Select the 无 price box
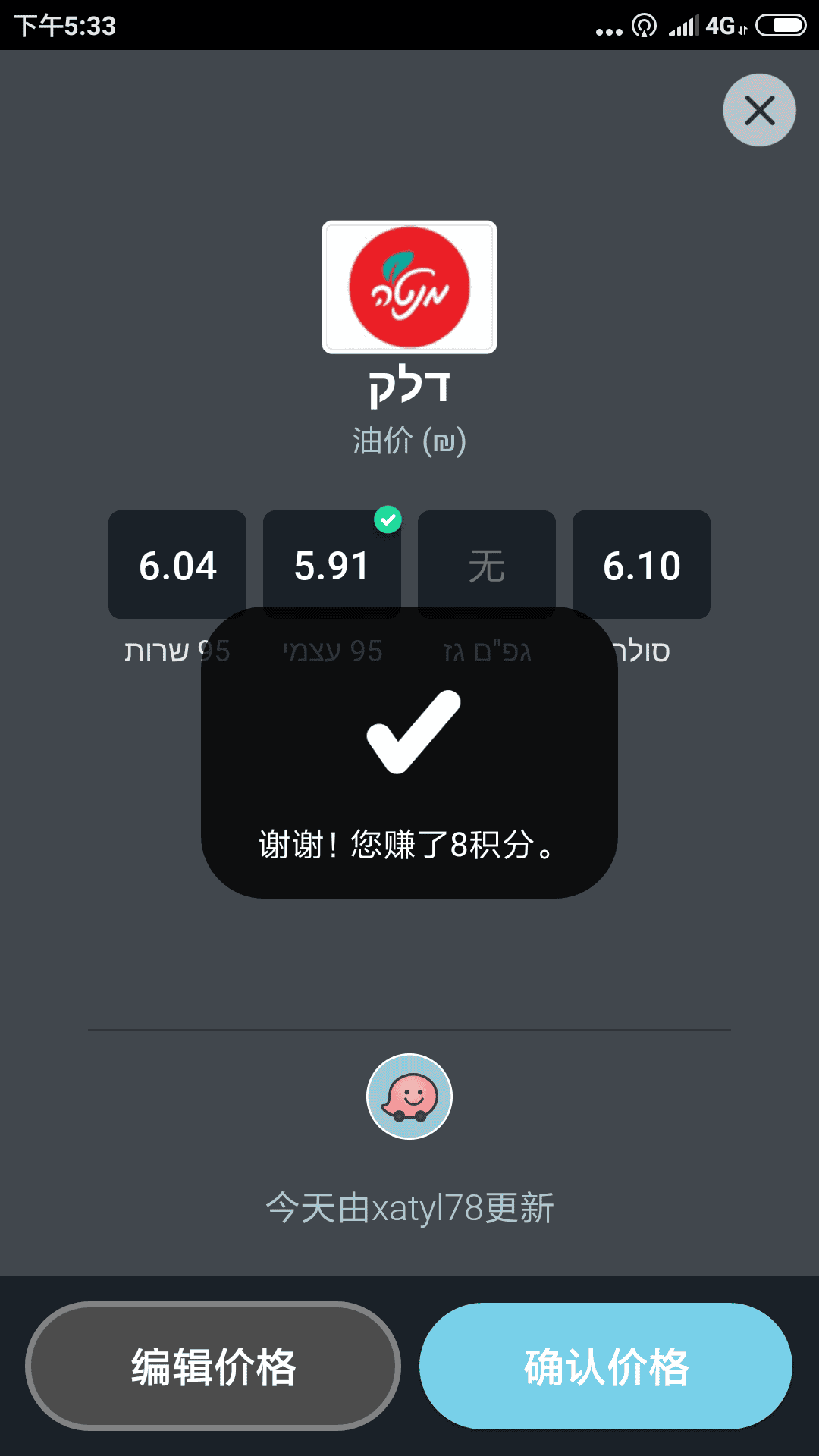 (487, 565)
